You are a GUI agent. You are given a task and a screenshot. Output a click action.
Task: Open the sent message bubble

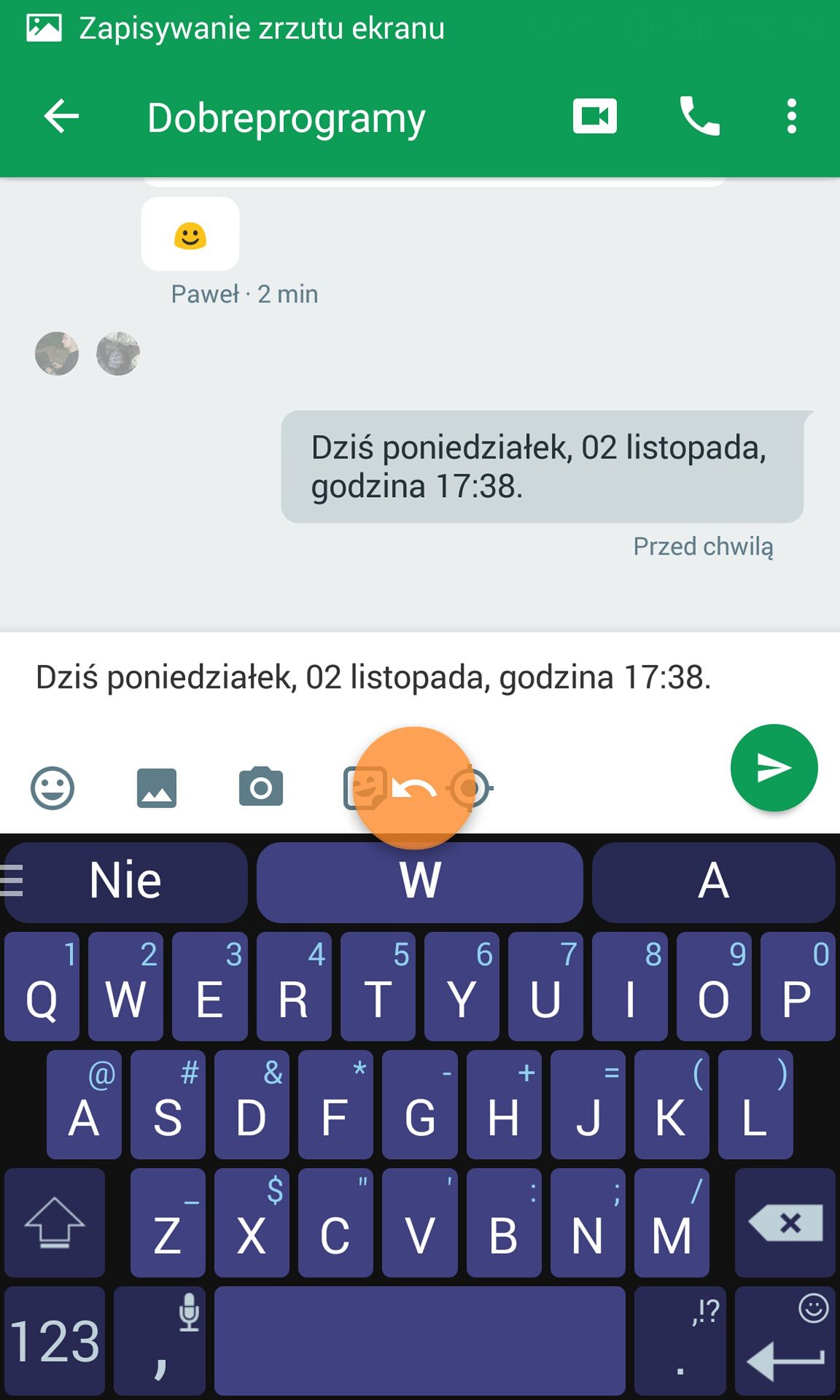pyautogui.click(x=542, y=467)
